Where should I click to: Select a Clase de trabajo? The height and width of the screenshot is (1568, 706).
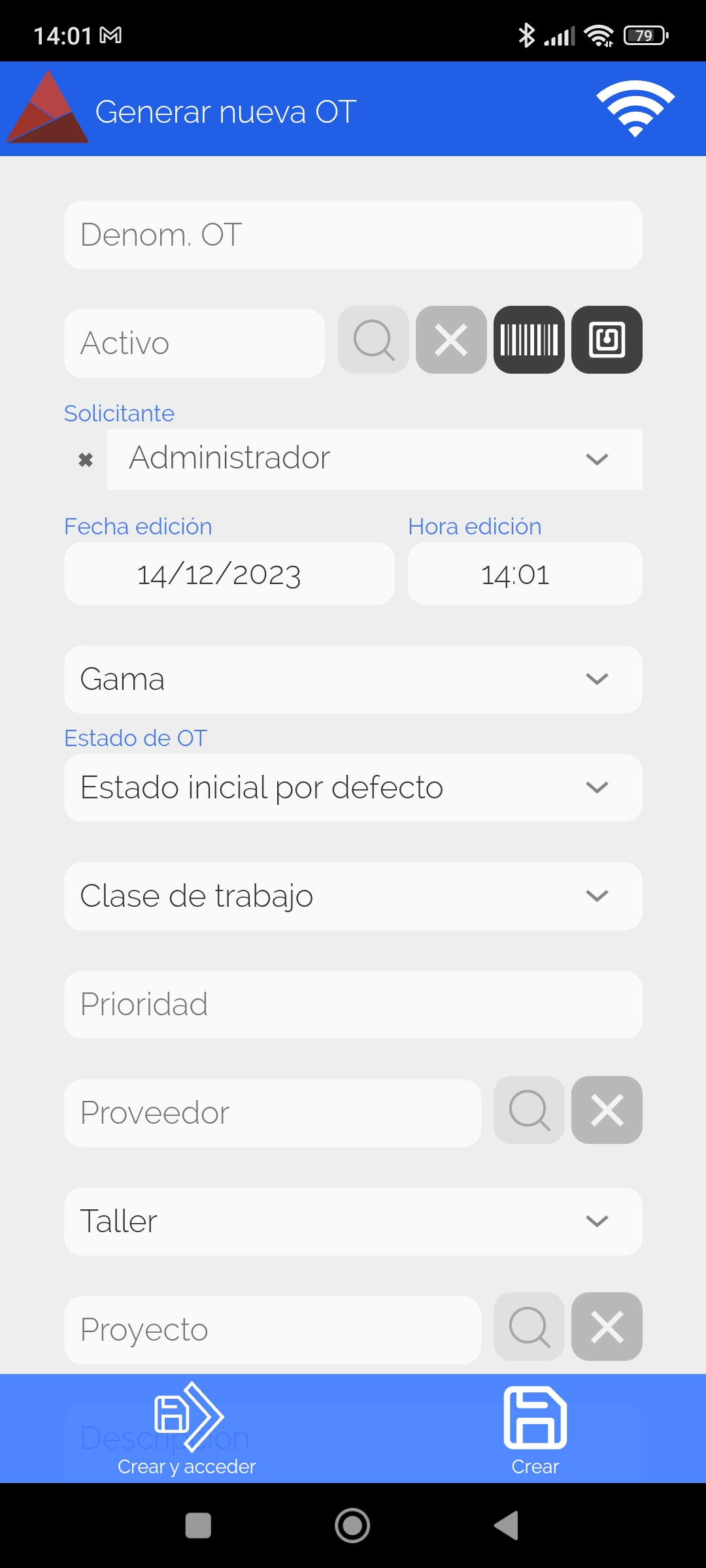[353, 896]
